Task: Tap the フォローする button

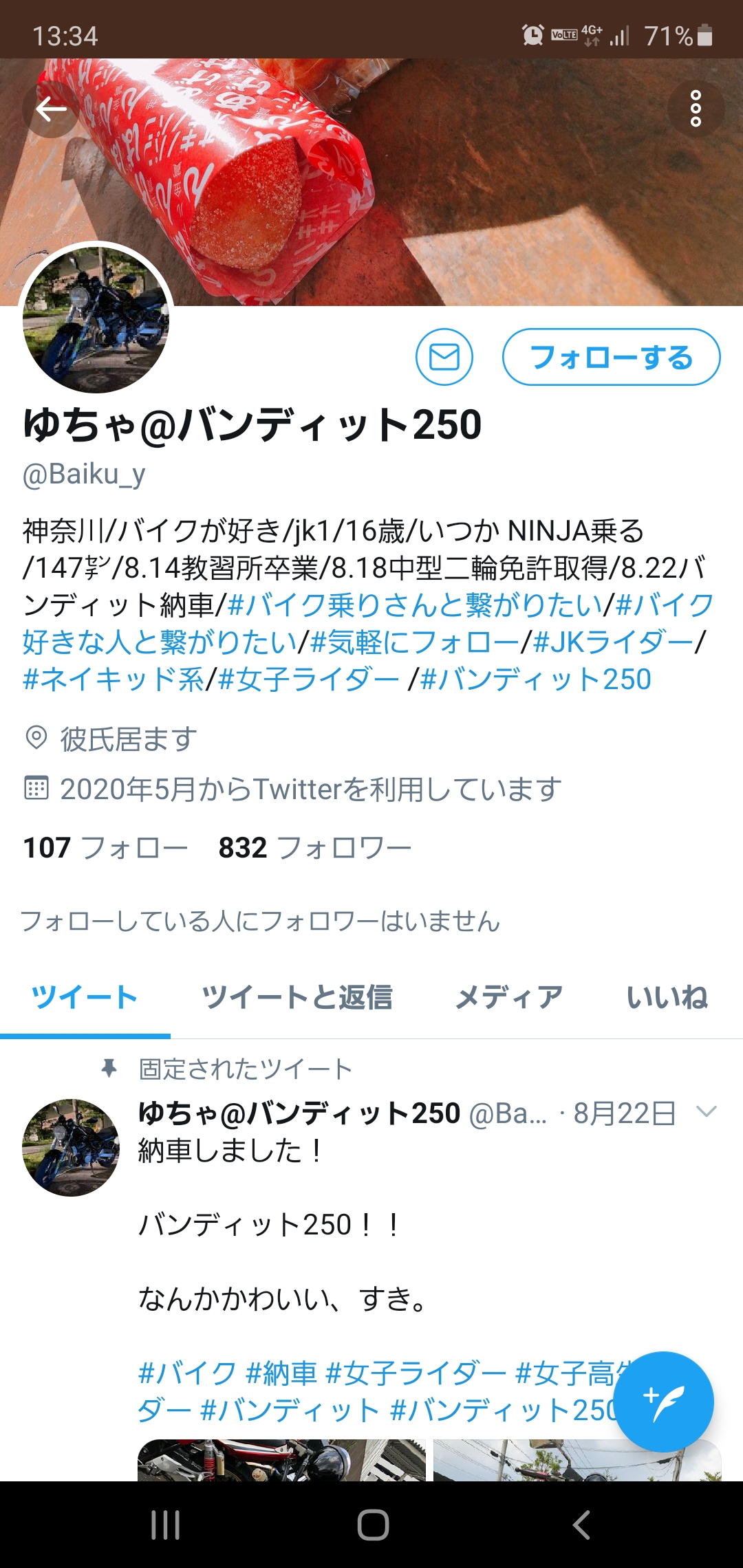Action: coord(612,357)
